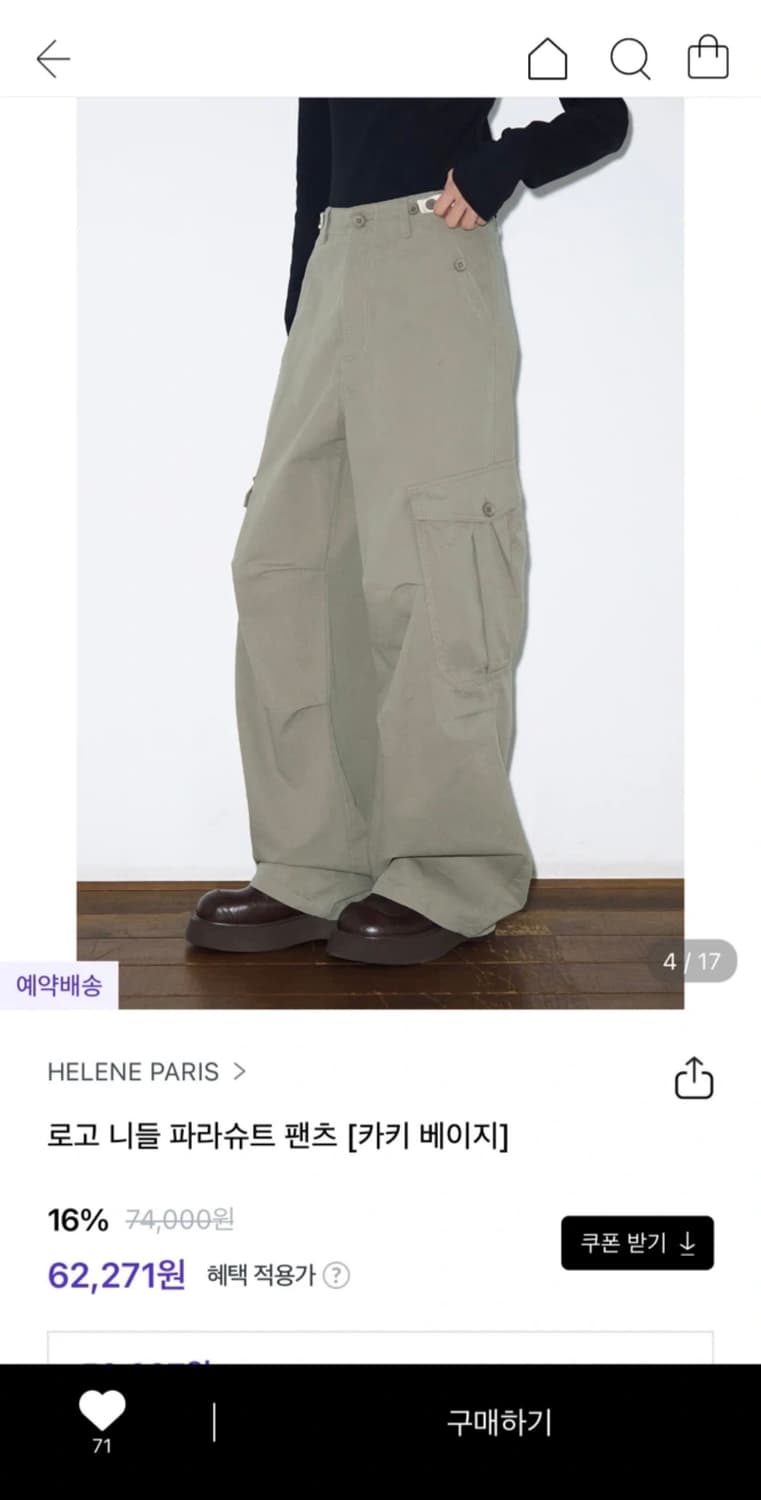Open search using the magnifier icon
761x1500 pixels.
point(630,57)
